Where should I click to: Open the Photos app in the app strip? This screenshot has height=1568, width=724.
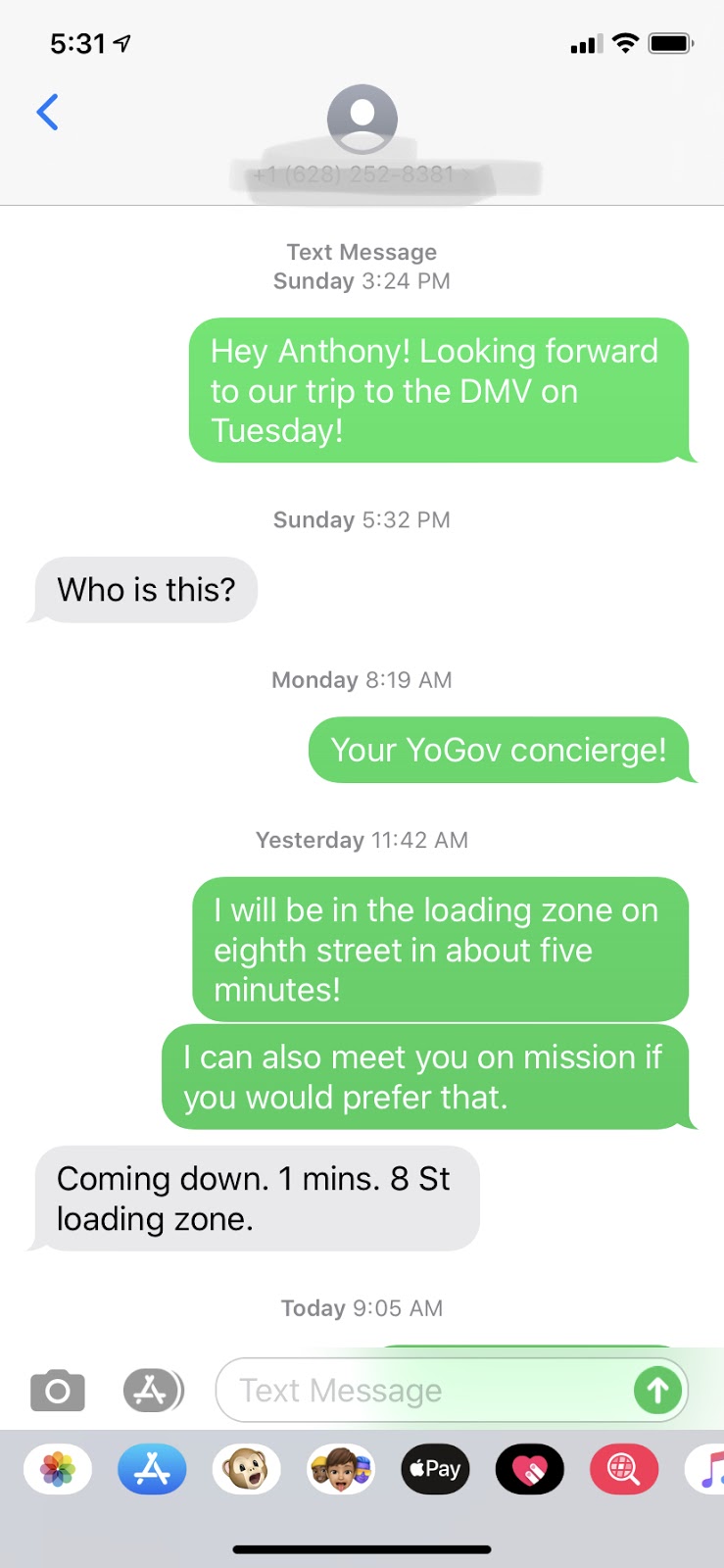click(58, 1469)
